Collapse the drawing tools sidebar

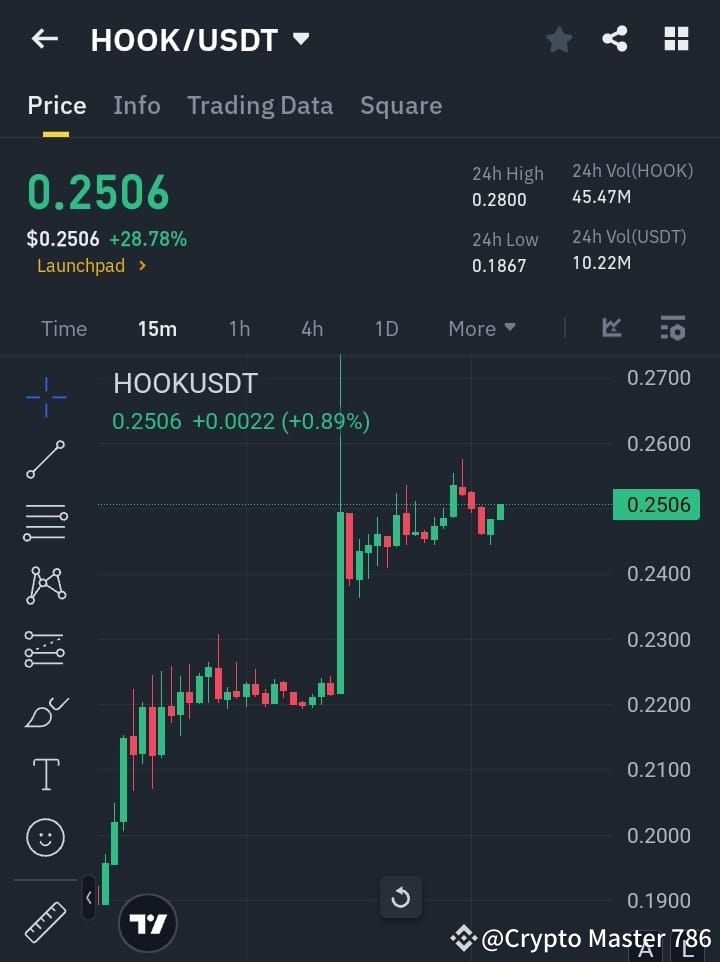(x=89, y=898)
